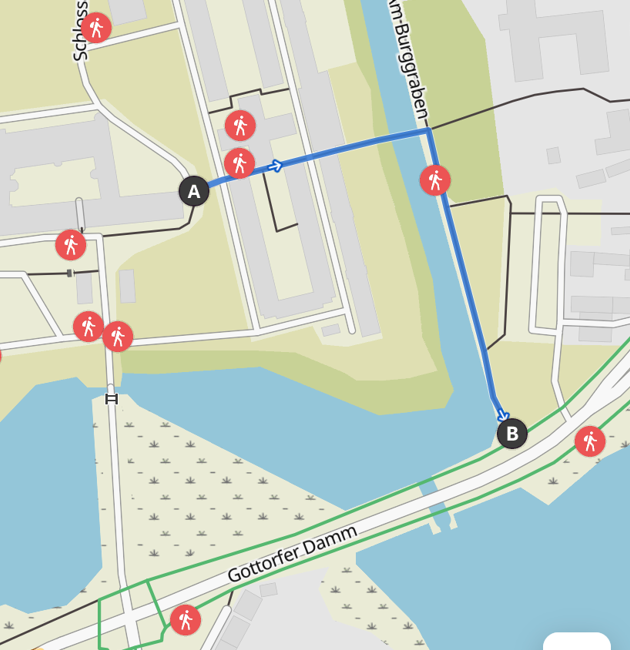Open the hiking marker just east of waypoint B
The image size is (630, 650).
pyautogui.click(x=590, y=441)
